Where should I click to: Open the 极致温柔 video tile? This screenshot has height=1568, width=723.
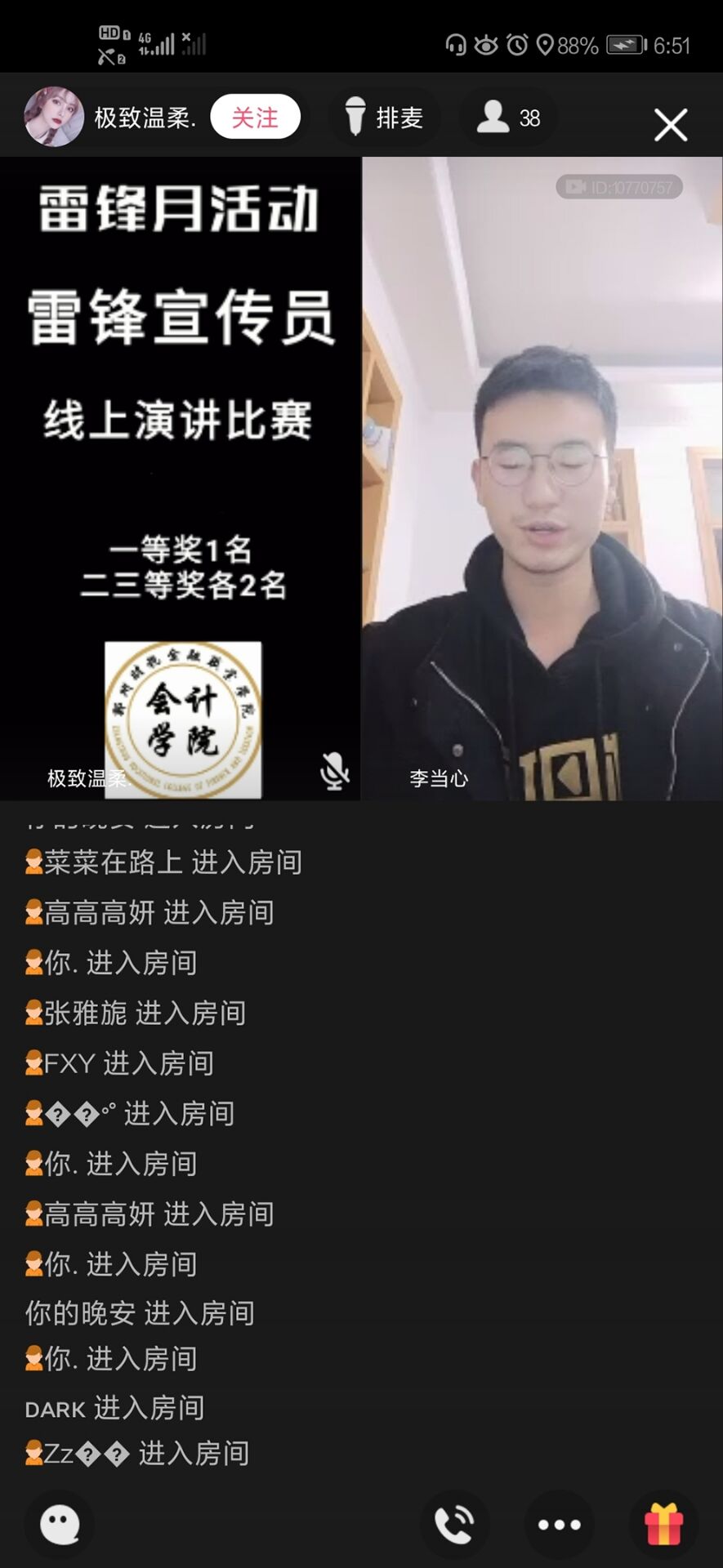(x=180, y=478)
